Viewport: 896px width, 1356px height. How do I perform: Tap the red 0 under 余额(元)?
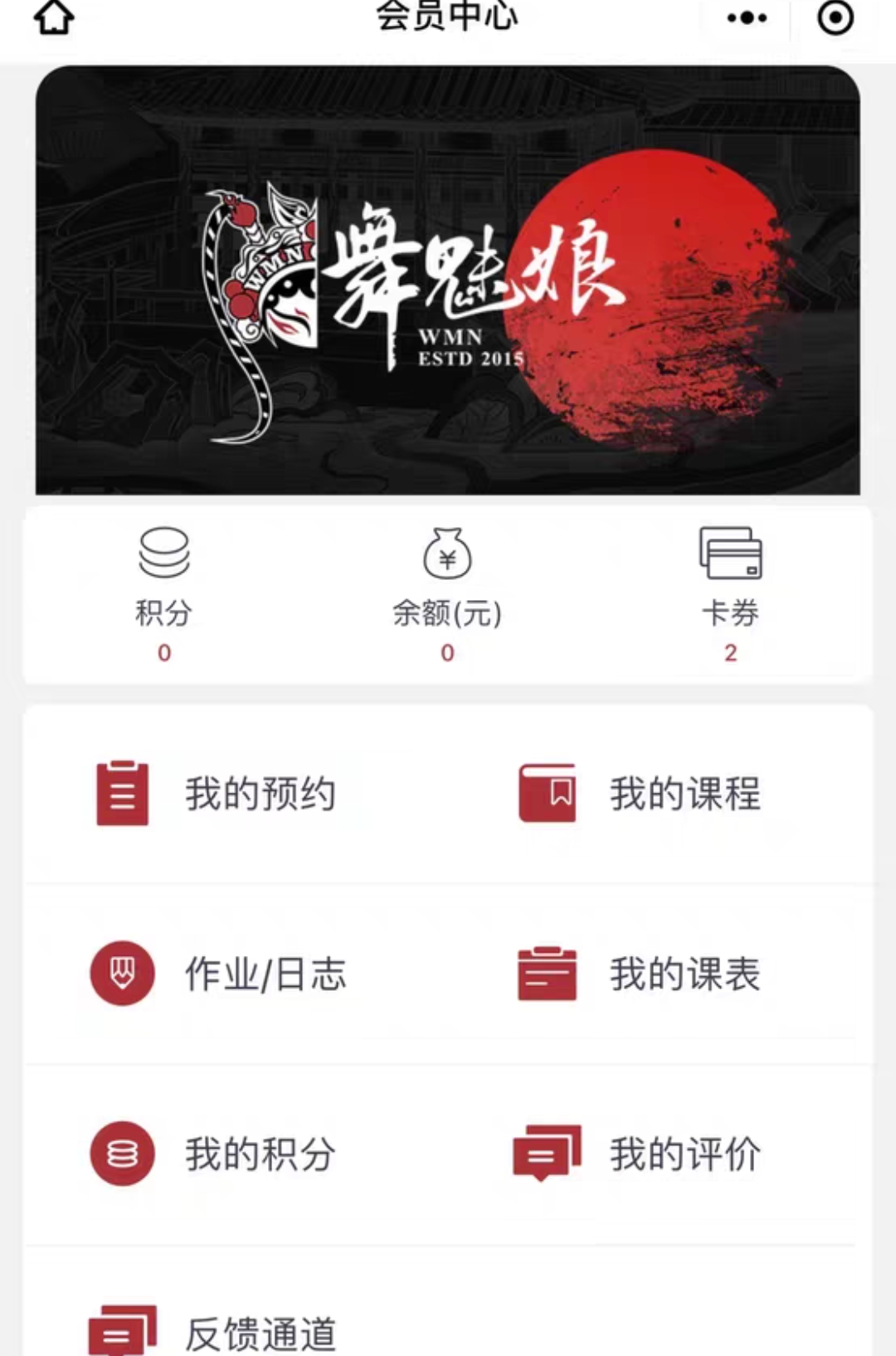tap(448, 653)
